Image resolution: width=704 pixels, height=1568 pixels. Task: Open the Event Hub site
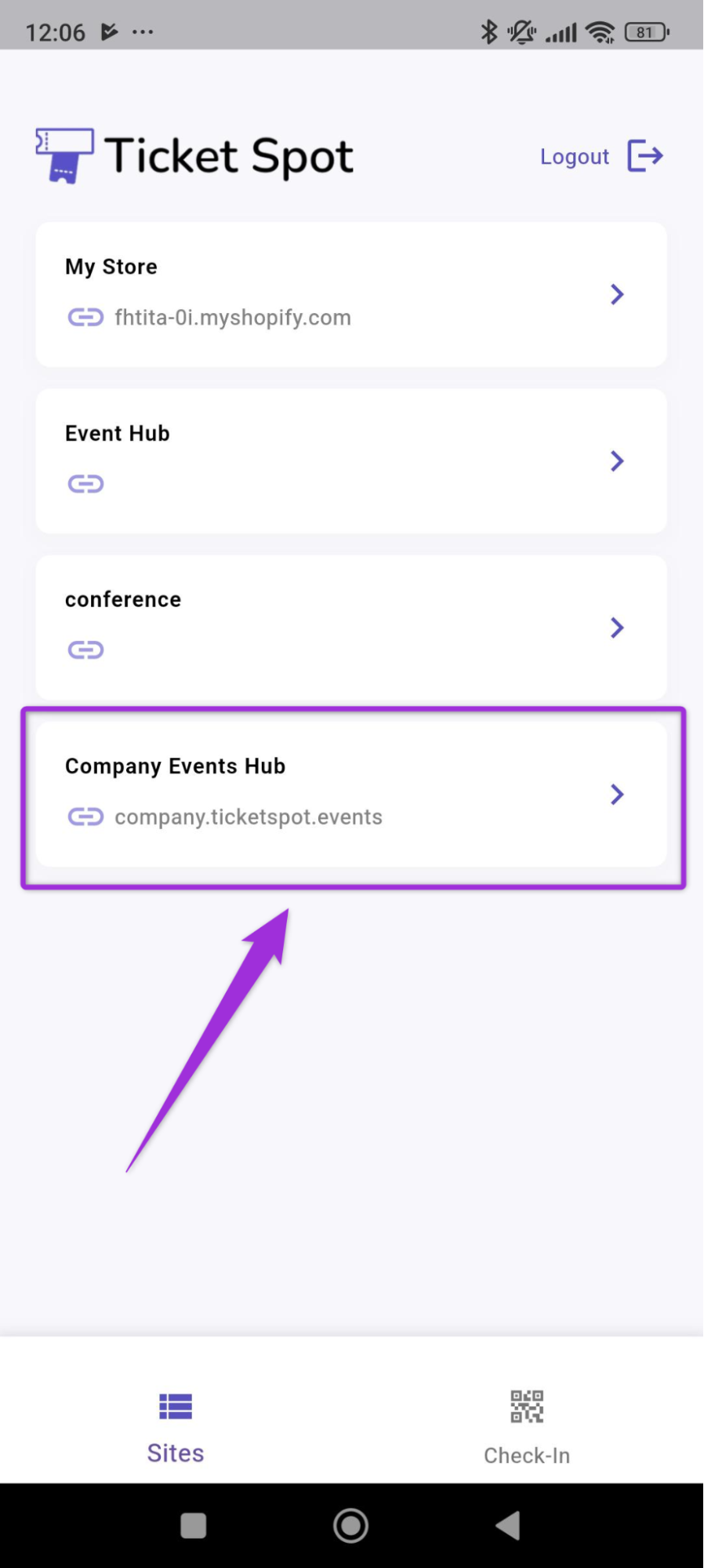pos(350,460)
